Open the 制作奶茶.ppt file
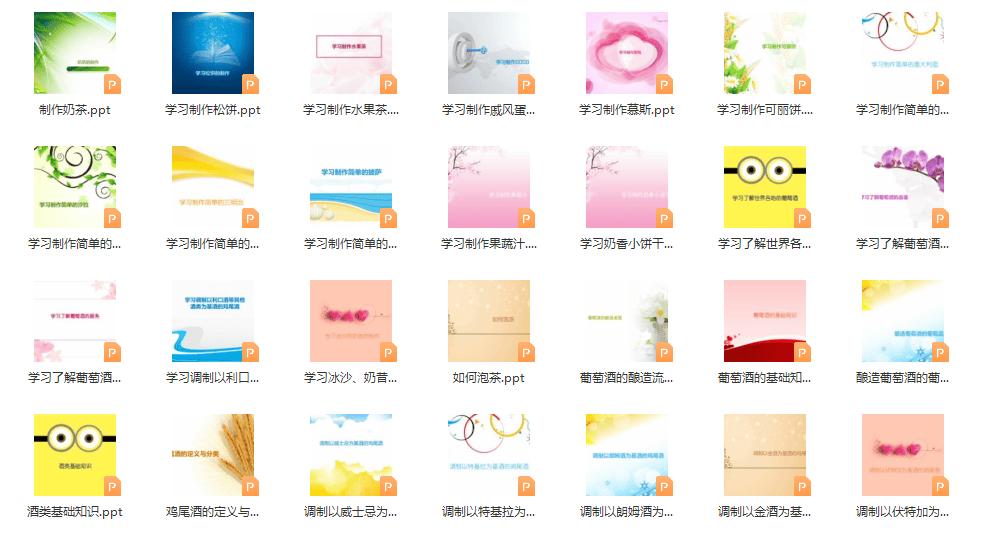Viewport: 999px width, 533px height. (75, 53)
